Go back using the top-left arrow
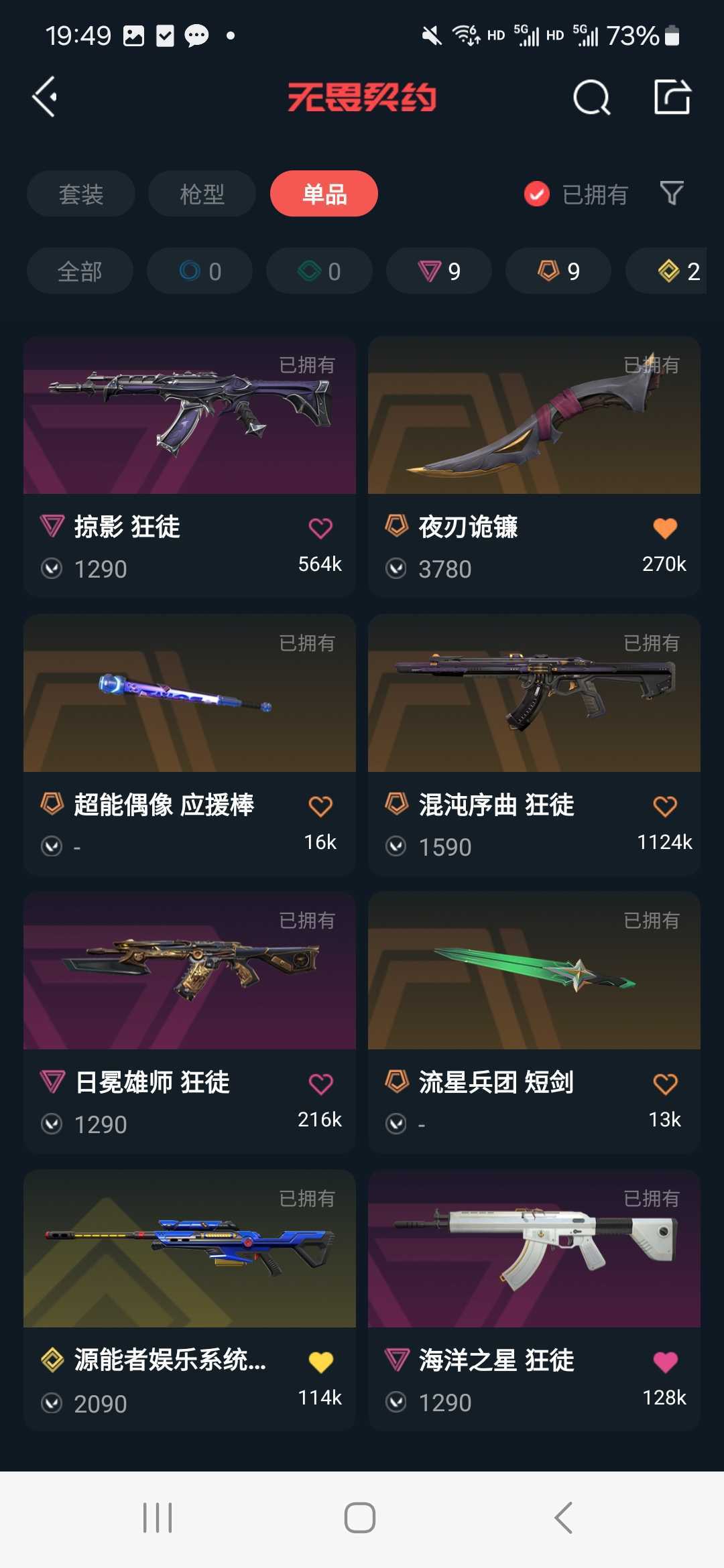The height and width of the screenshot is (1568, 724). [45, 97]
